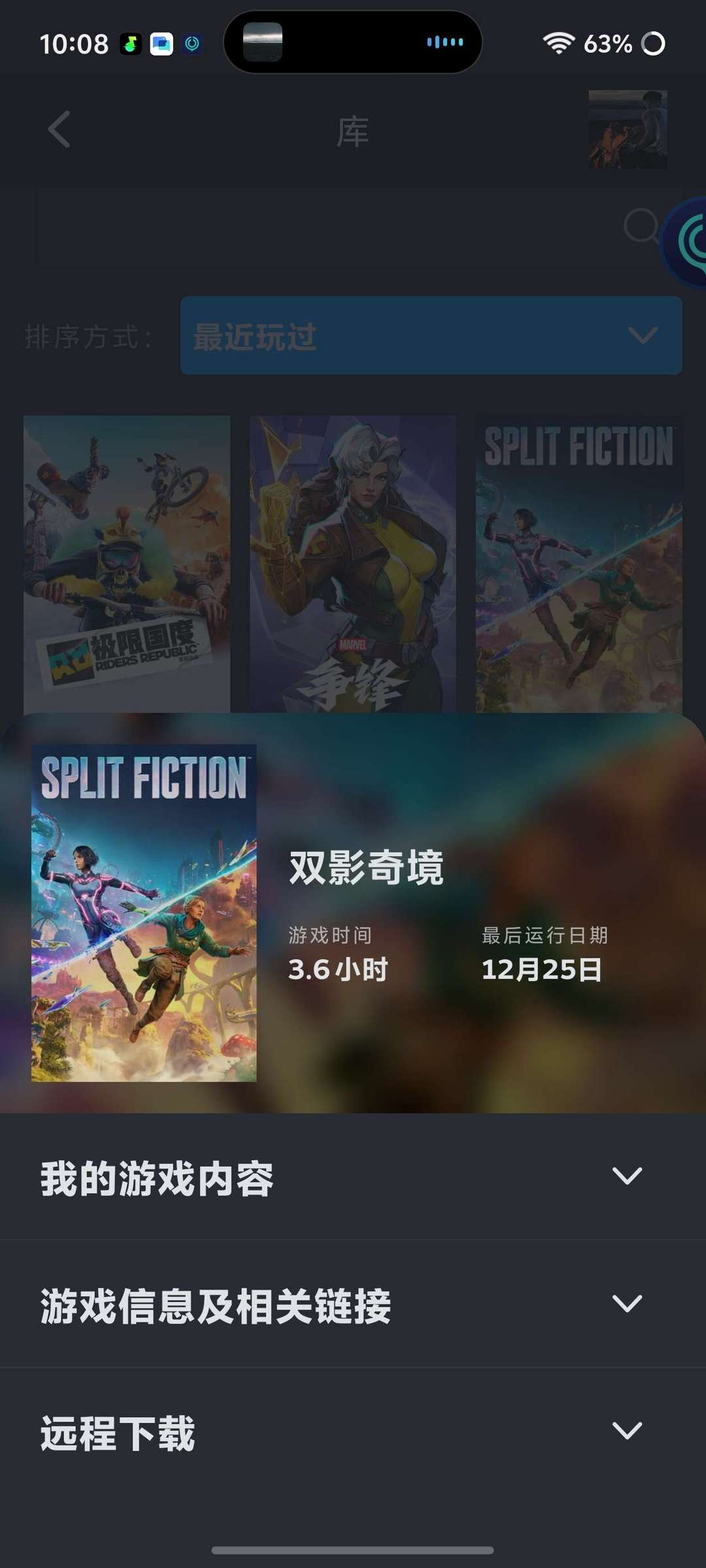This screenshot has width=706, height=1568.
Task: Tap the search magnifier icon
Action: (641, 226)
